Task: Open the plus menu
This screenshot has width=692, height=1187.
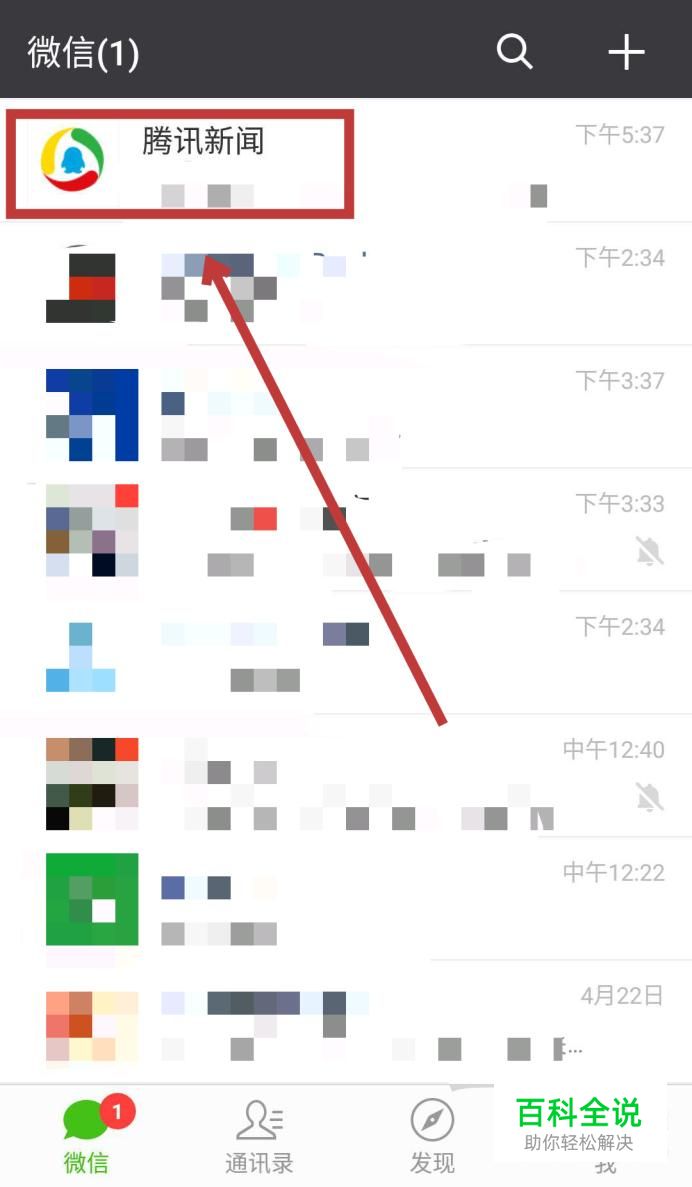Action: [x=626, y=52]
